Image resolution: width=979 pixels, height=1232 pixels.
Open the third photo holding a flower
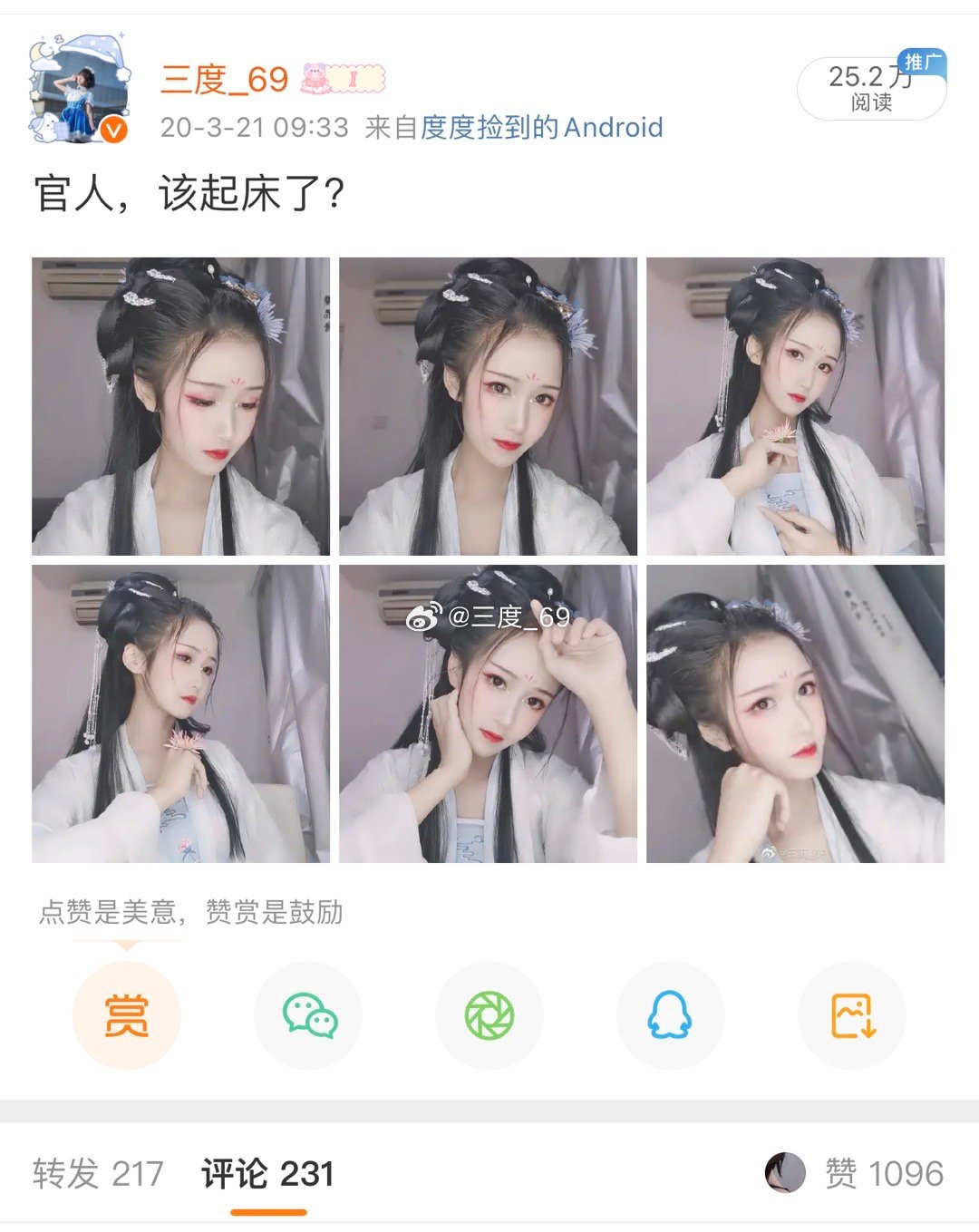tap(795, 406)
